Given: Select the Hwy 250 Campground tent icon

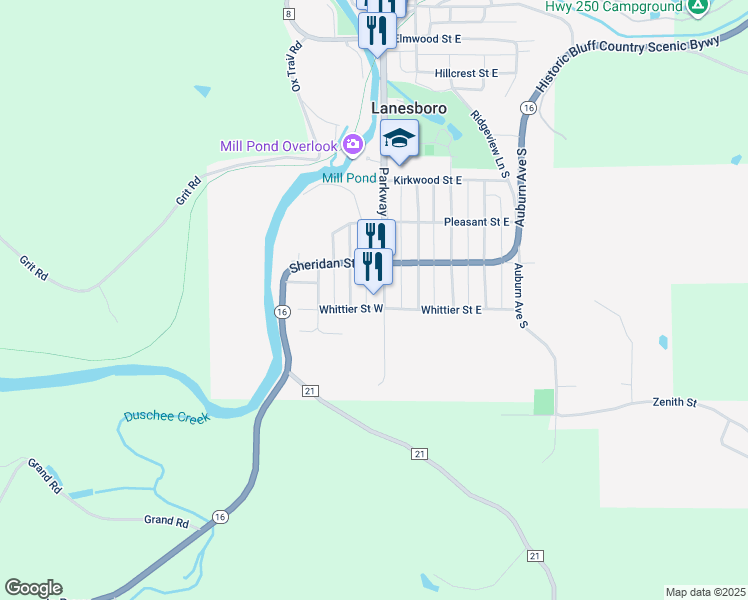Looking at the screenshot, I should [698, 7].
